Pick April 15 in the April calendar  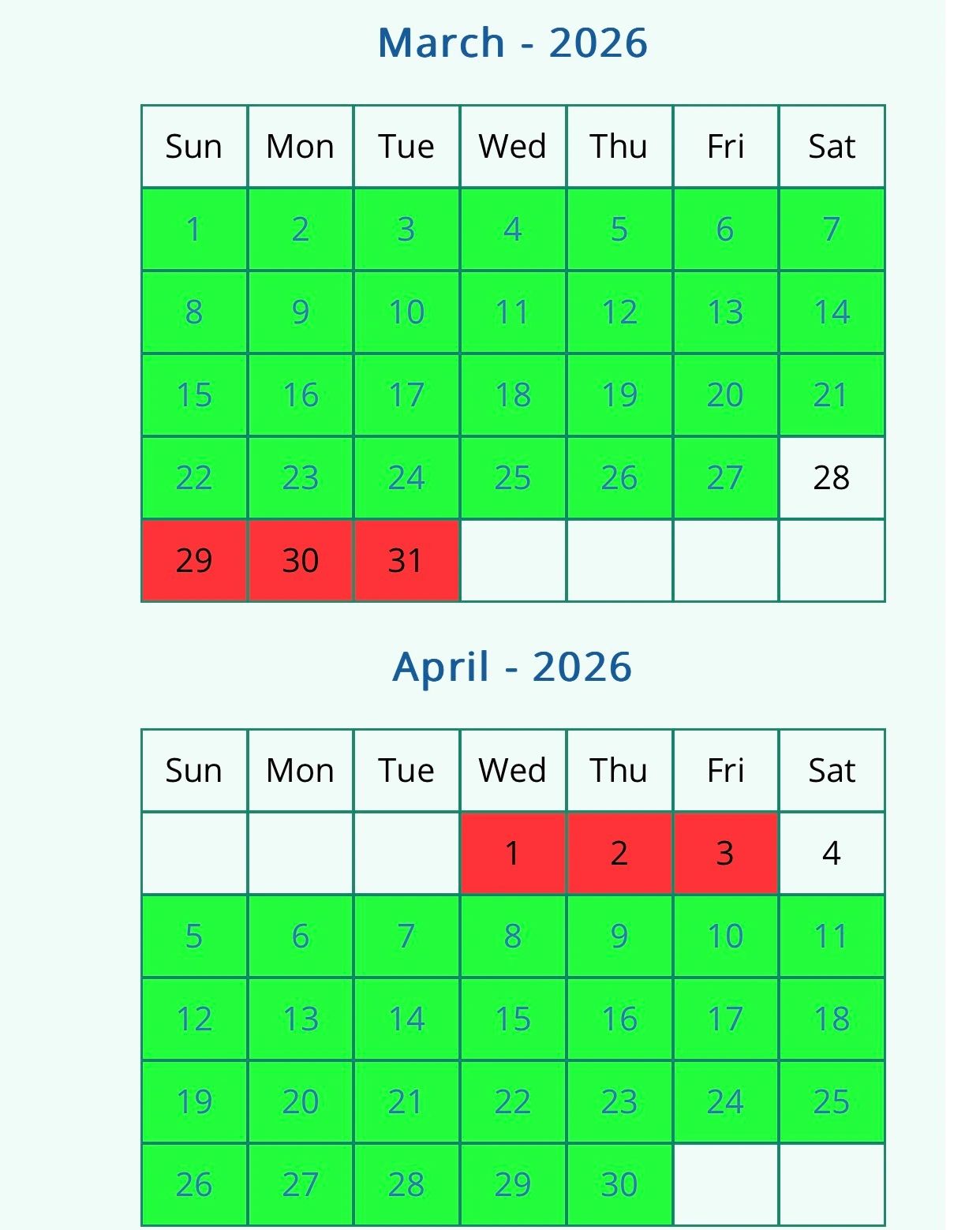pyautogui.click(x=513, y=1019)
